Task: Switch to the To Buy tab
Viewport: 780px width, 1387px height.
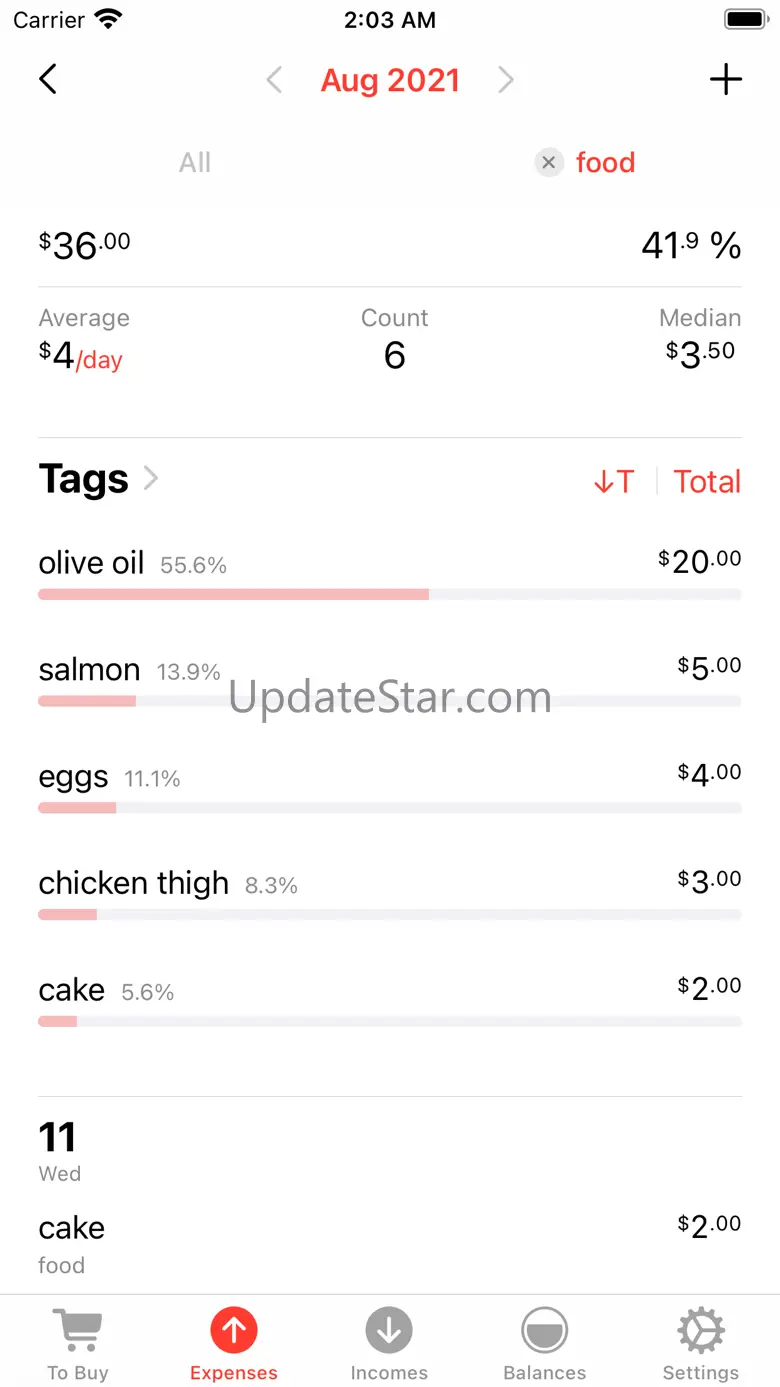Action: click(78, 1343)
